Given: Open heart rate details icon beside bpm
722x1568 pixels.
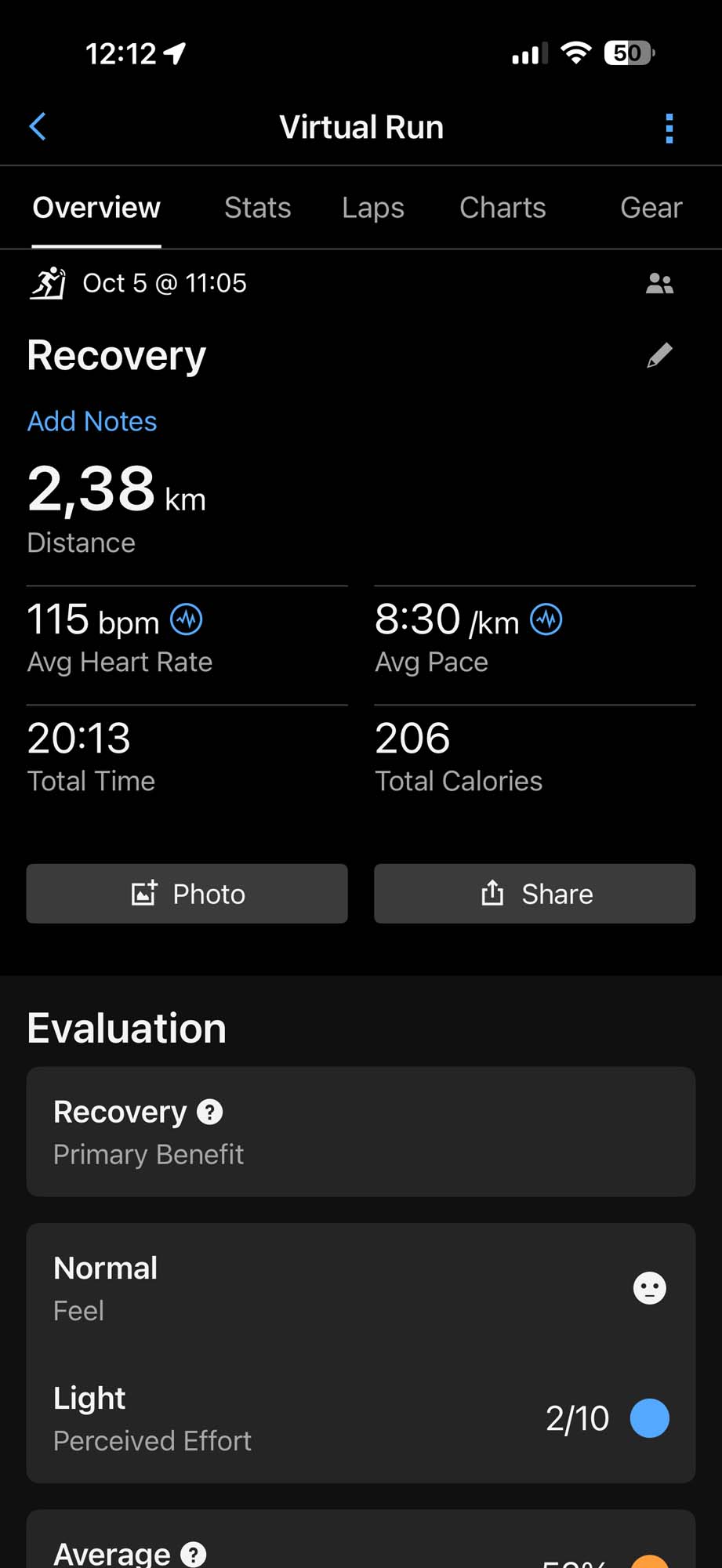Looking at the screenshot, I should (x=187, y=620).
